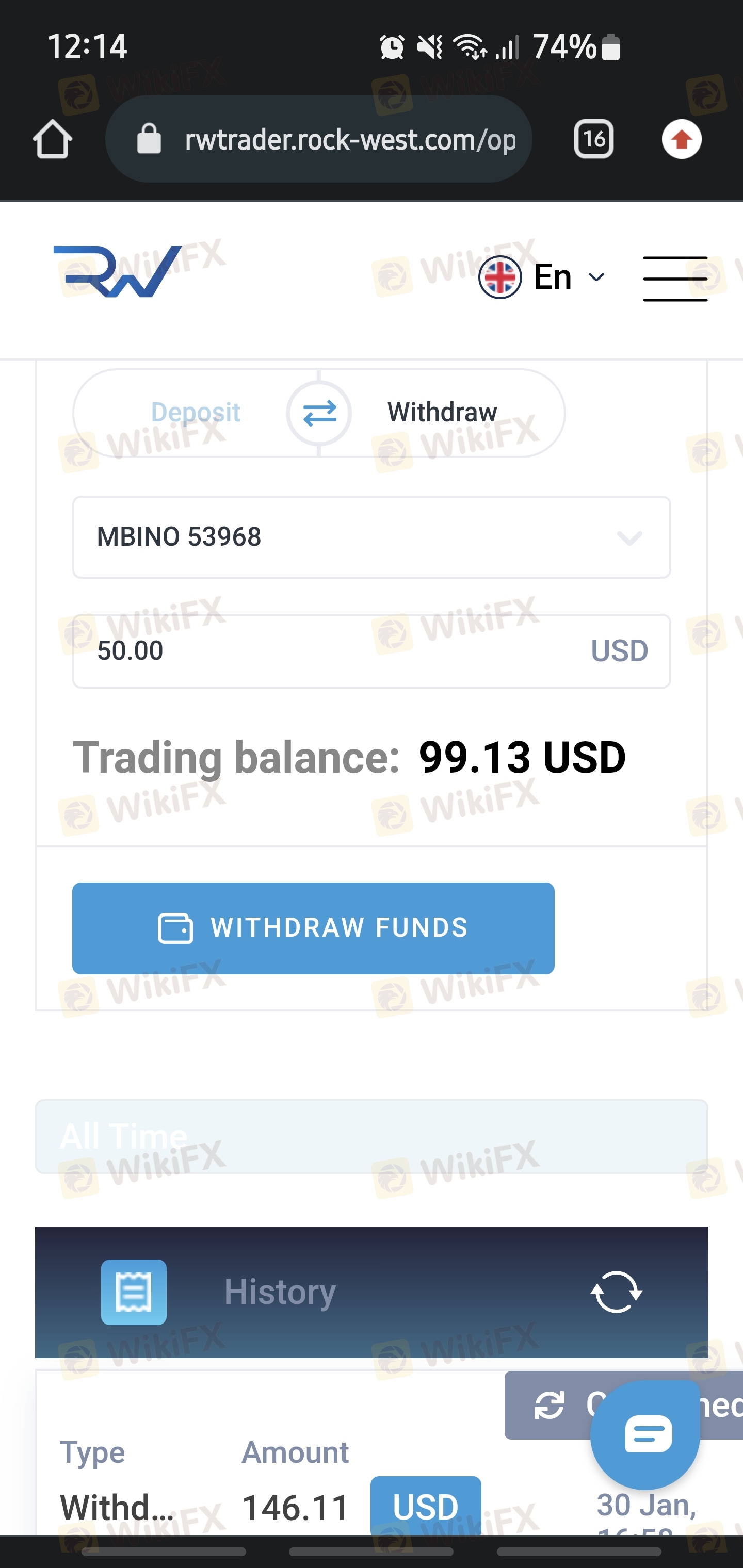This screenshot has height=1568, width=743.
Task: Open the hamburger navigation menu
Action: pyautogui.click(x=675, y=279)
